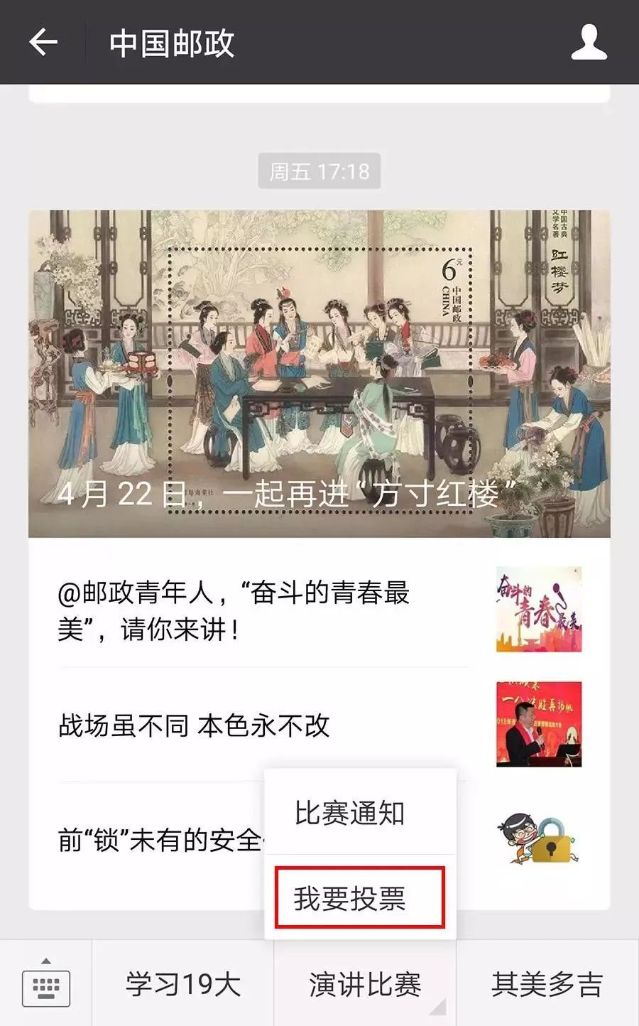Select 比赛通知 from popup menu
The height and width of the screenshot is (1026, 639).
pyautogui.click(x=350, y=812)
